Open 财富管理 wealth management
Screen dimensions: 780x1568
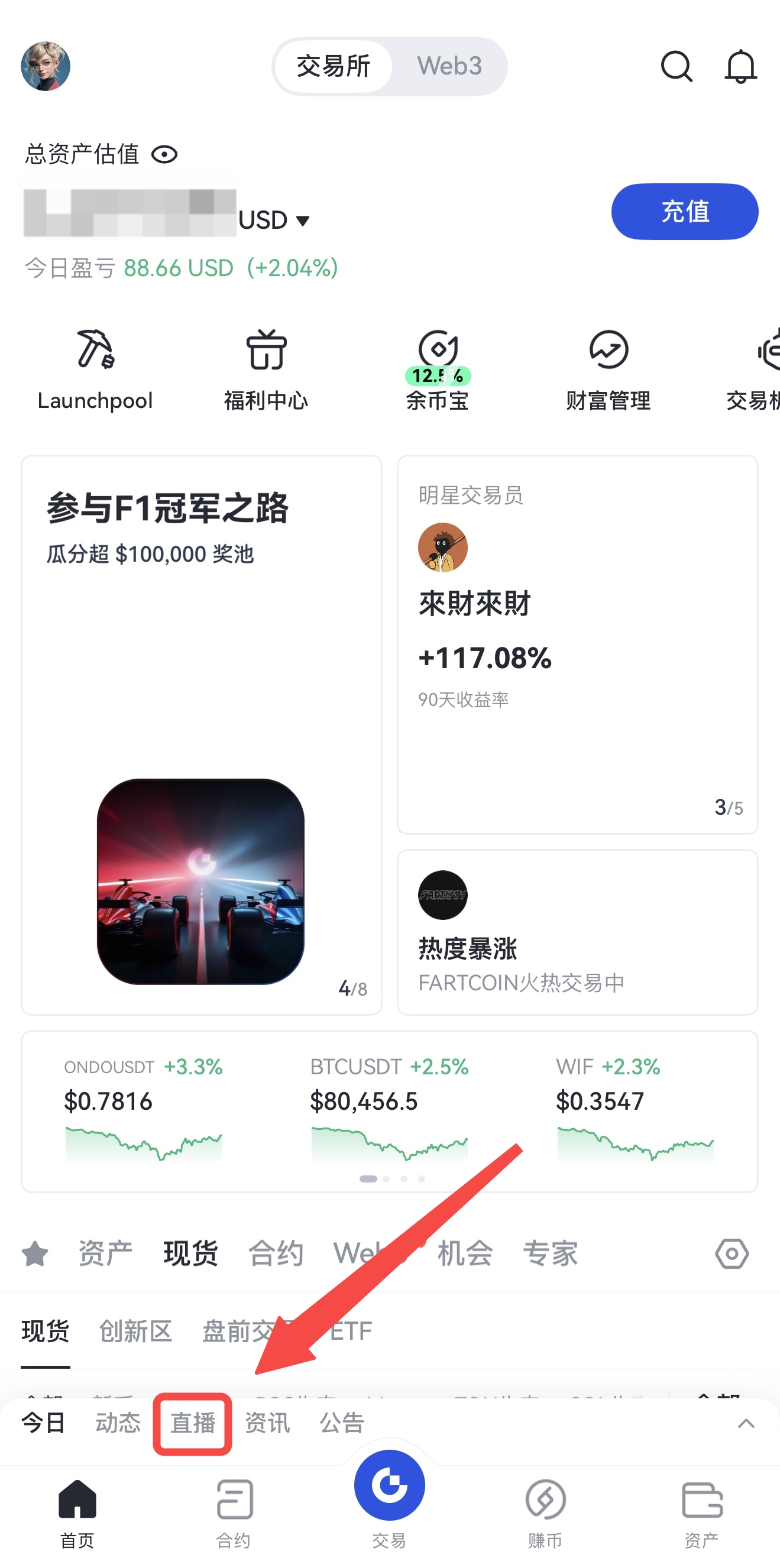coord(608,370)
